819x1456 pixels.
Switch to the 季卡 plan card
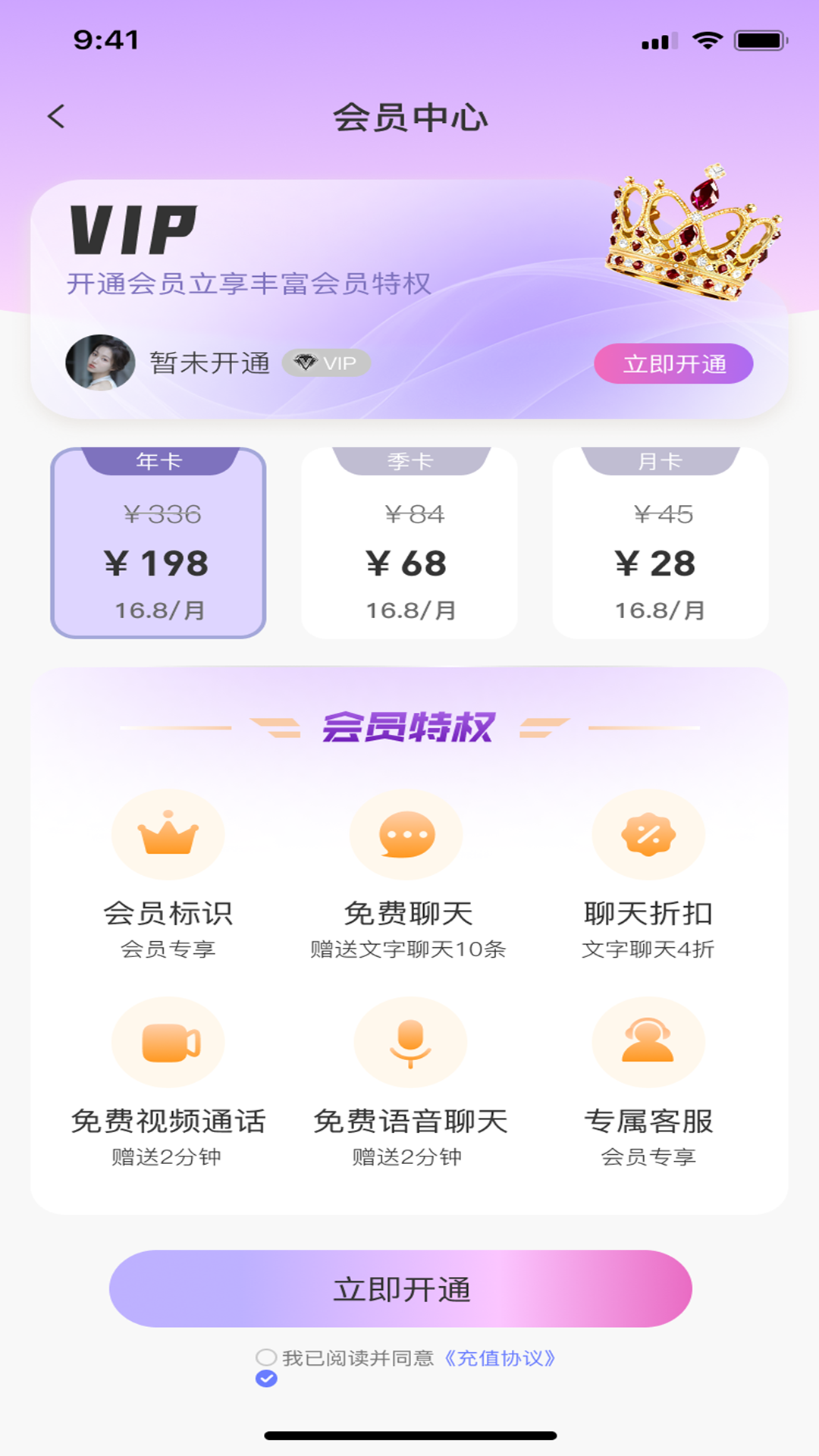[x=409, y=542]
